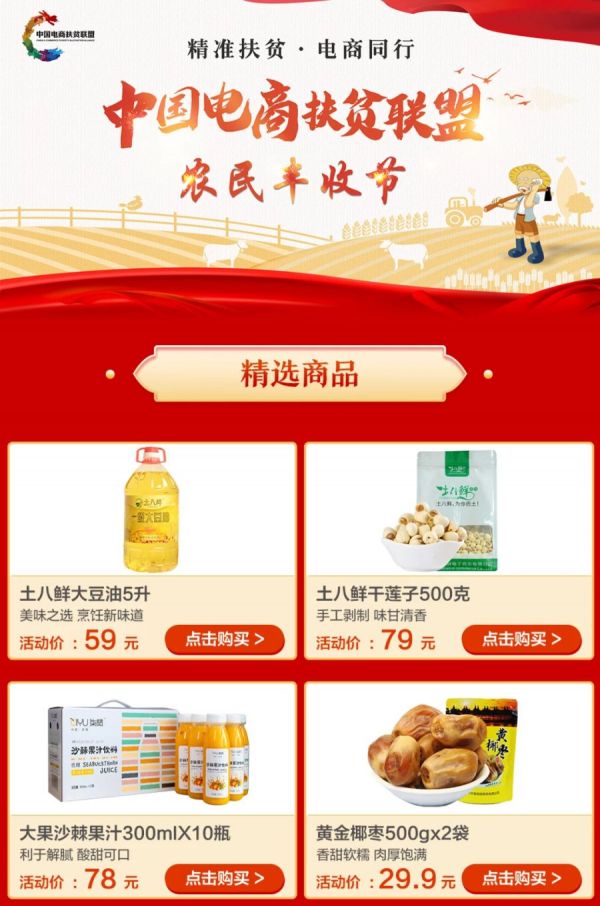Open the 大果沙棘果汁 product card
The image size is (600, 906).
tap(152, 755)
